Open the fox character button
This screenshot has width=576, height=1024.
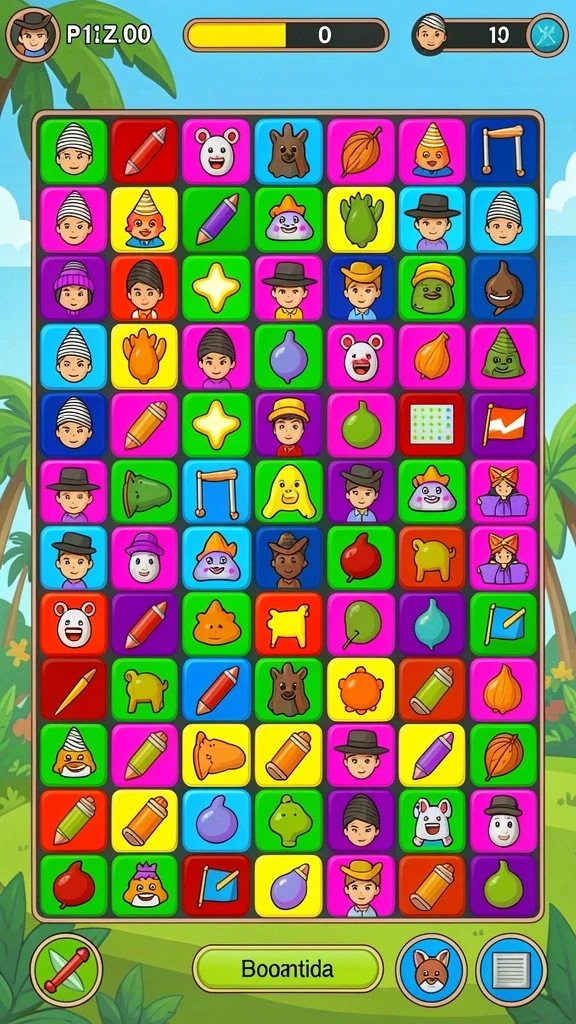pyautogui.click(x=432, y=969)
